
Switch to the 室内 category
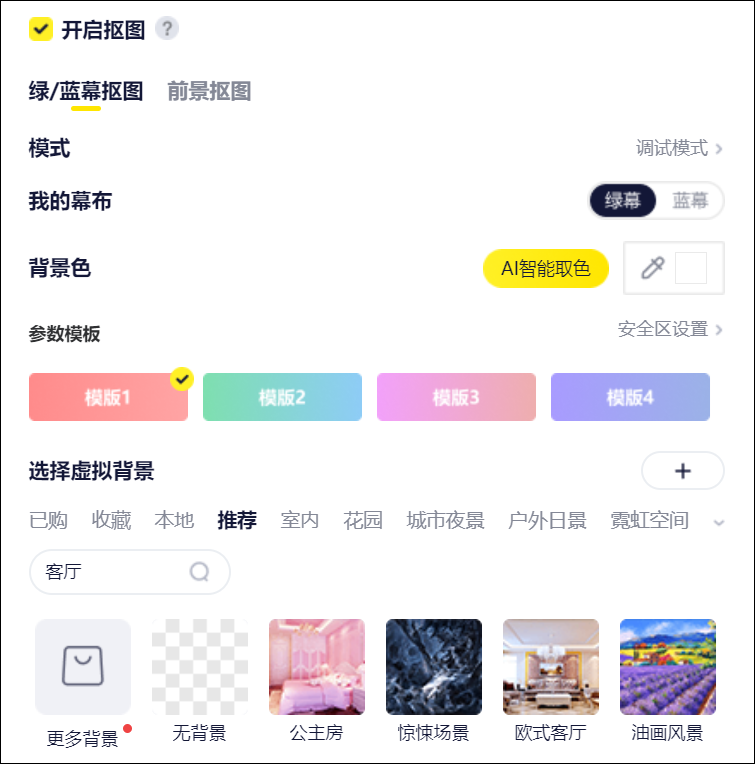pos(300,520)
